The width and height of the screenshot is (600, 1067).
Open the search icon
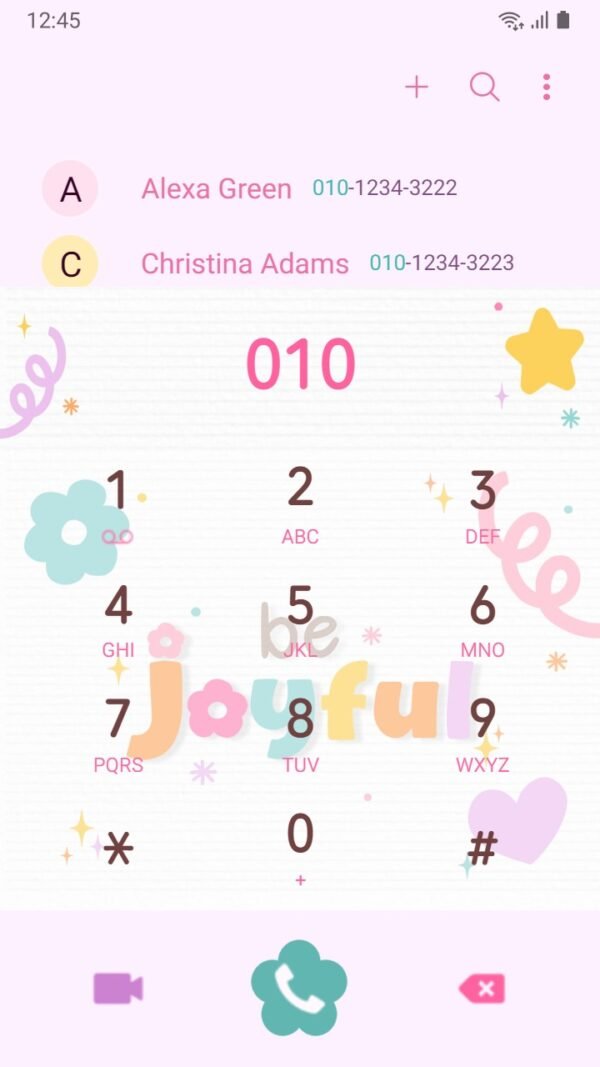484,87
